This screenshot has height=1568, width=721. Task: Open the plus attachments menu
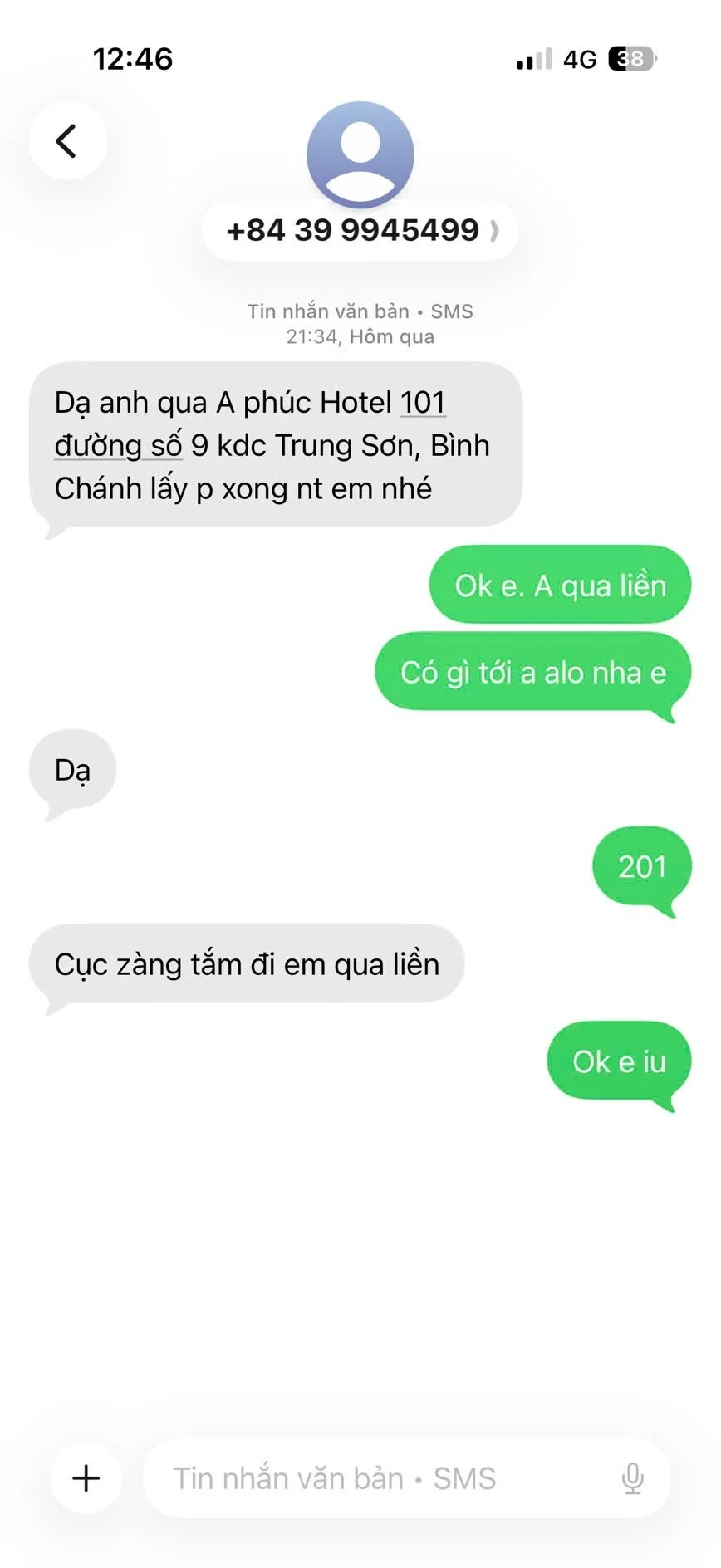86,1478
